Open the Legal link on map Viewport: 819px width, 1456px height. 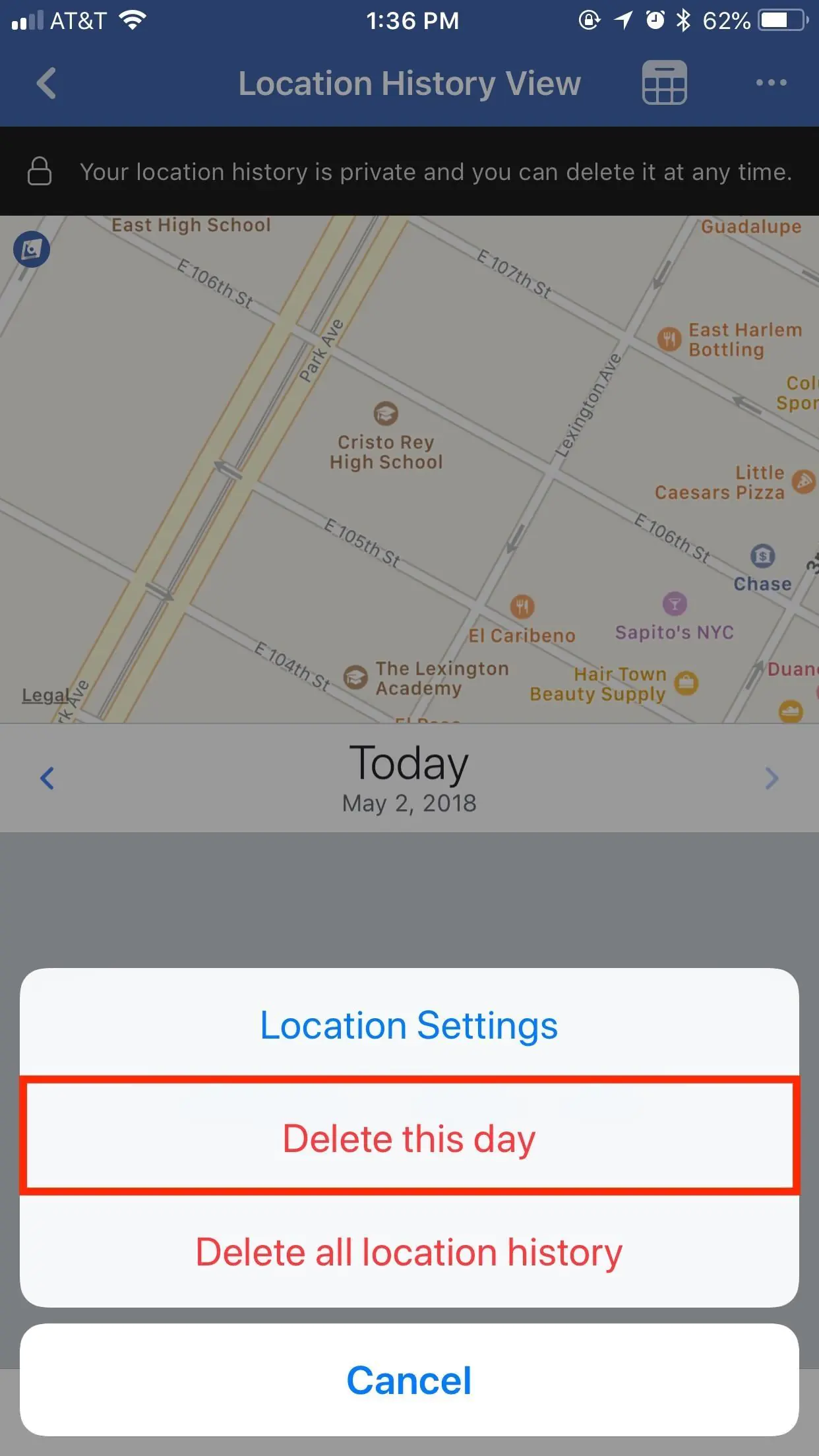pyautogui.click(x=45, y=695)
